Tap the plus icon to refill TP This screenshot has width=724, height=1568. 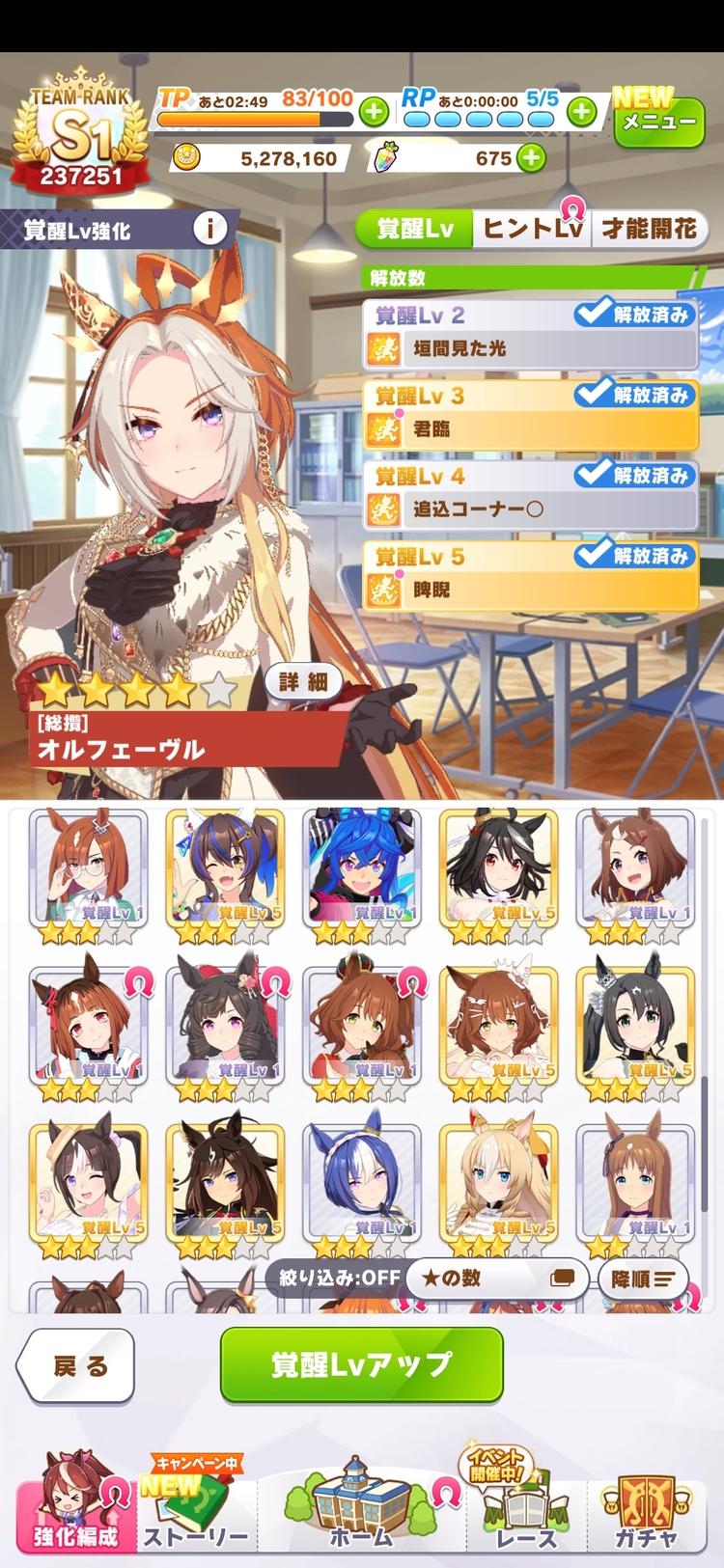click(x=374, y=112)
